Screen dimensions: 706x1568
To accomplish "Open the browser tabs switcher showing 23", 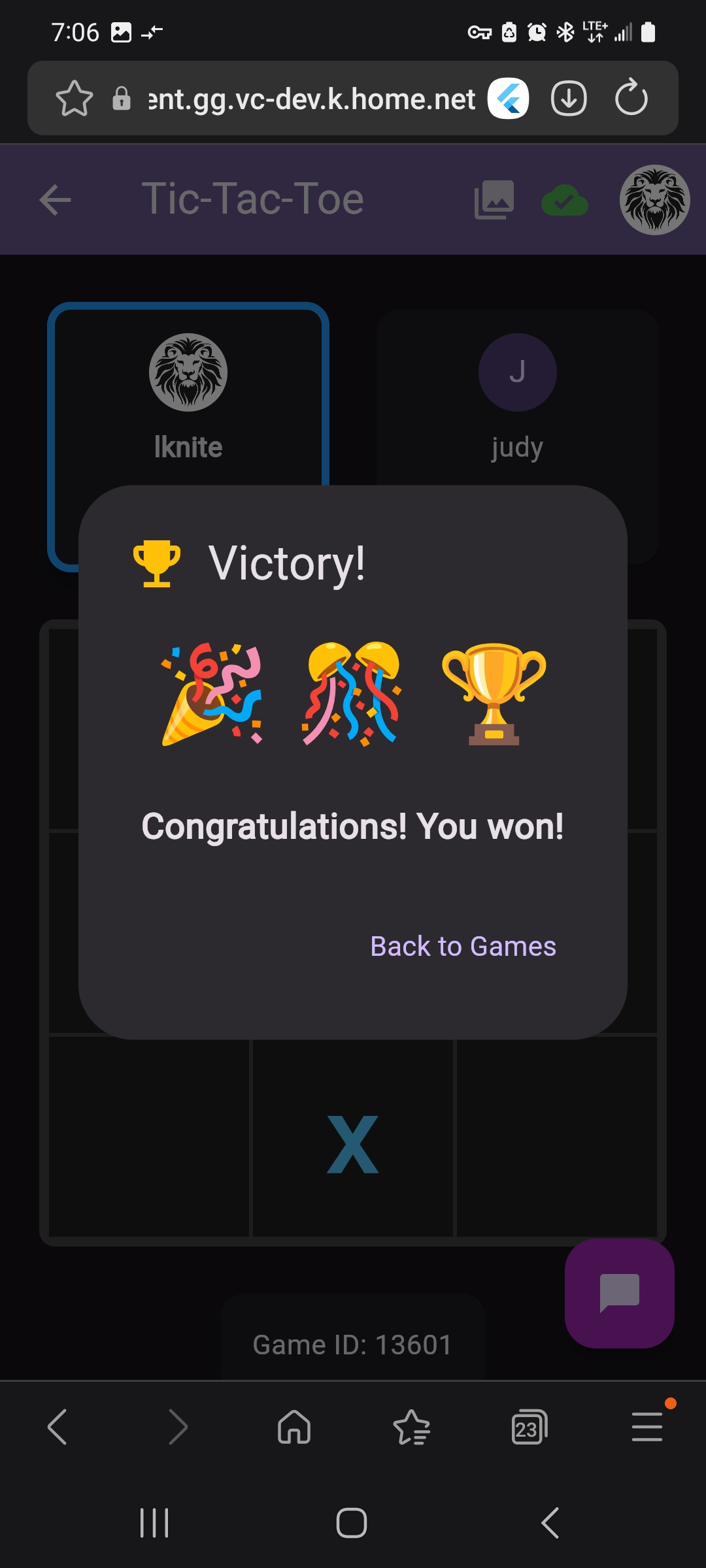I will click(x=529, y=1427).
